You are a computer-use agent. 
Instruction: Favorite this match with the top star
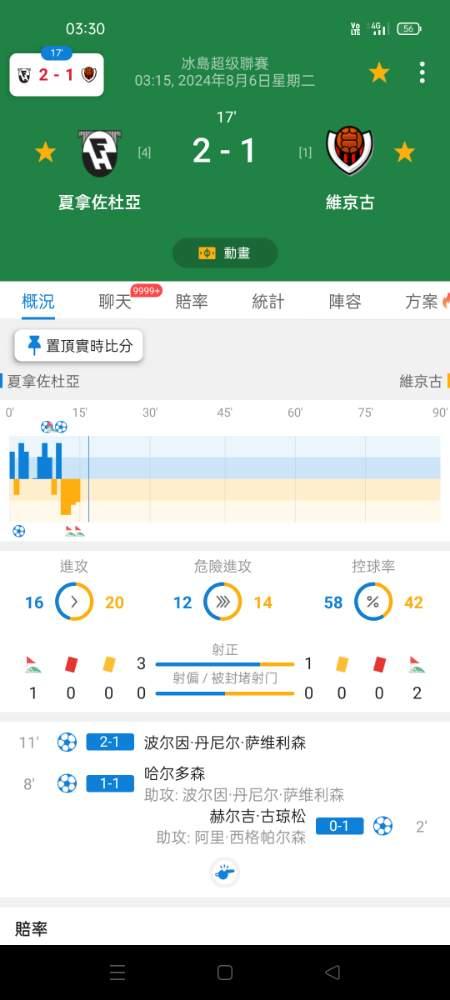pyautogui.click(x=379, y=73)
